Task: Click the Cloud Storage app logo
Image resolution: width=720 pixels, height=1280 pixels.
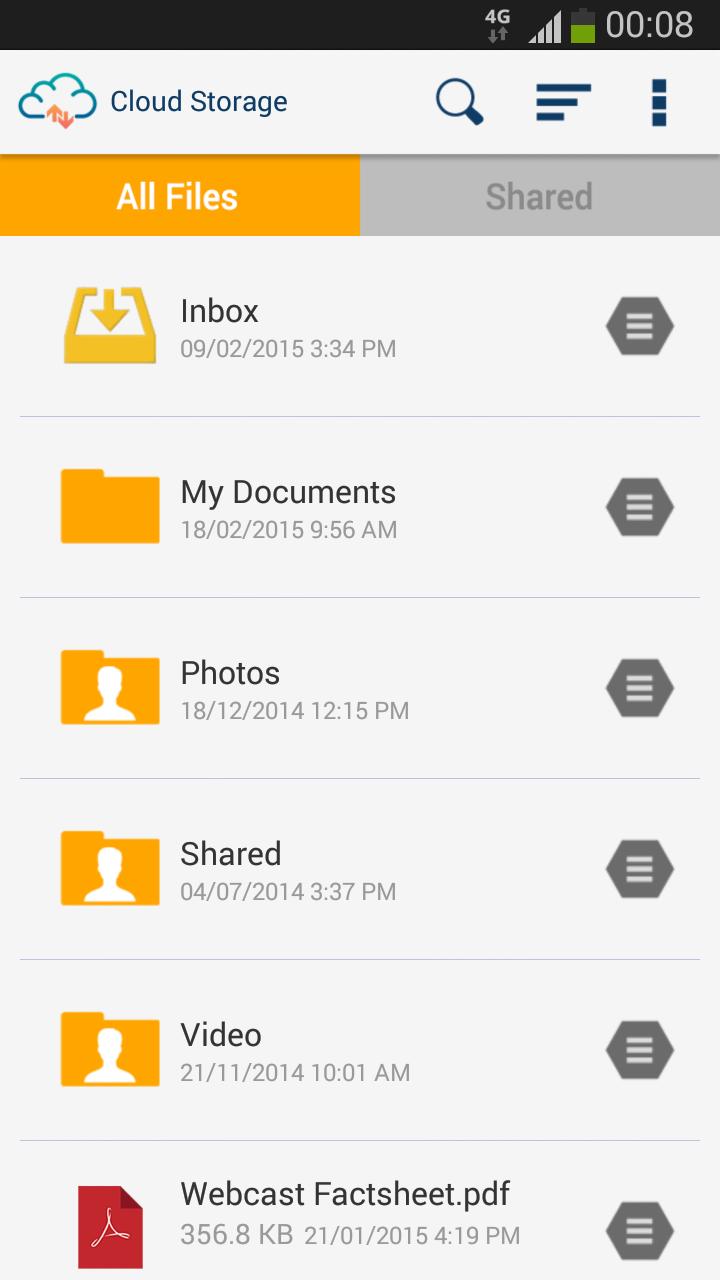Action: tap(57, 100)
